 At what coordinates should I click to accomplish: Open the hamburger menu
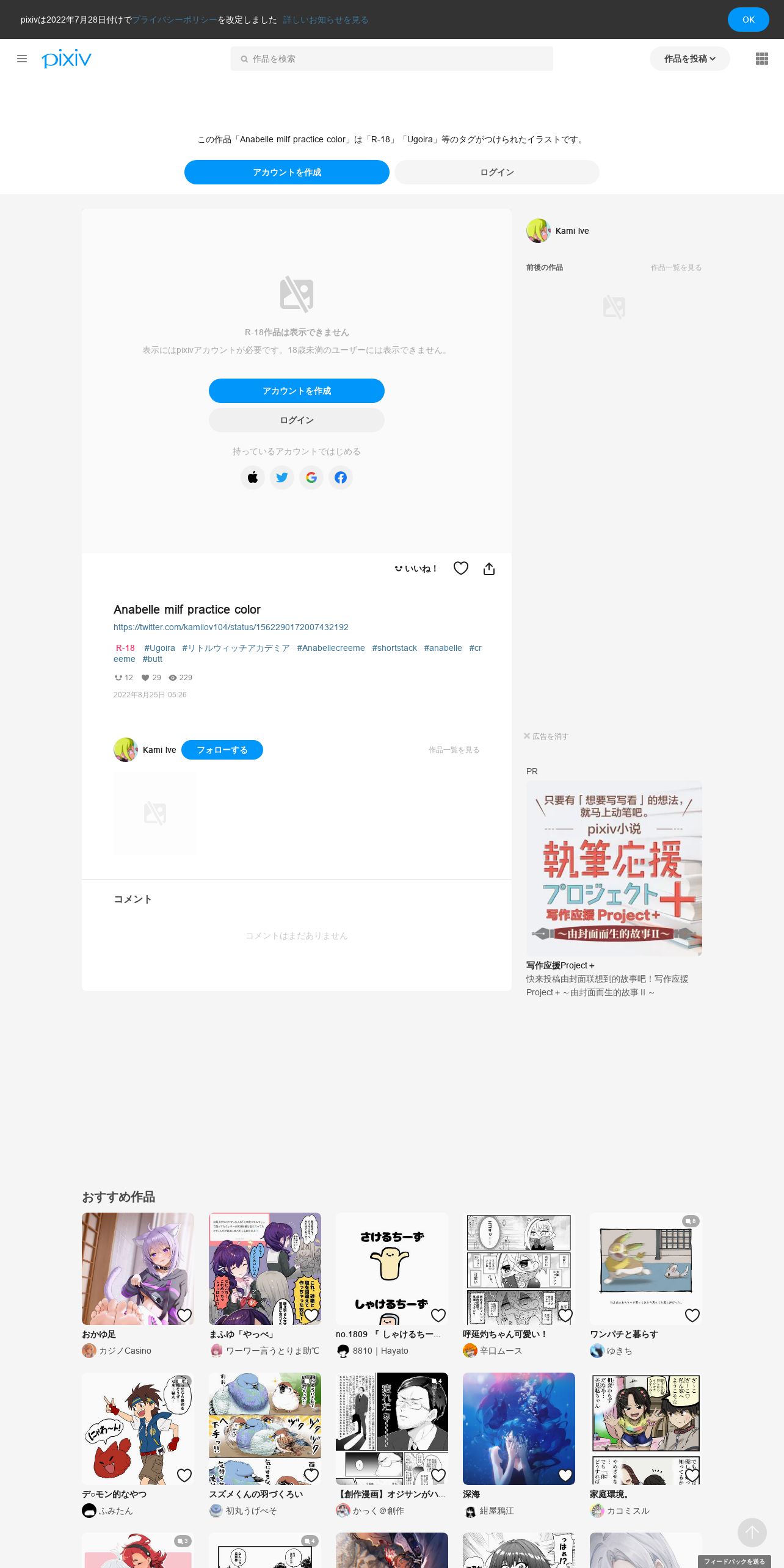pyautogui.click(x=22, y=59)
